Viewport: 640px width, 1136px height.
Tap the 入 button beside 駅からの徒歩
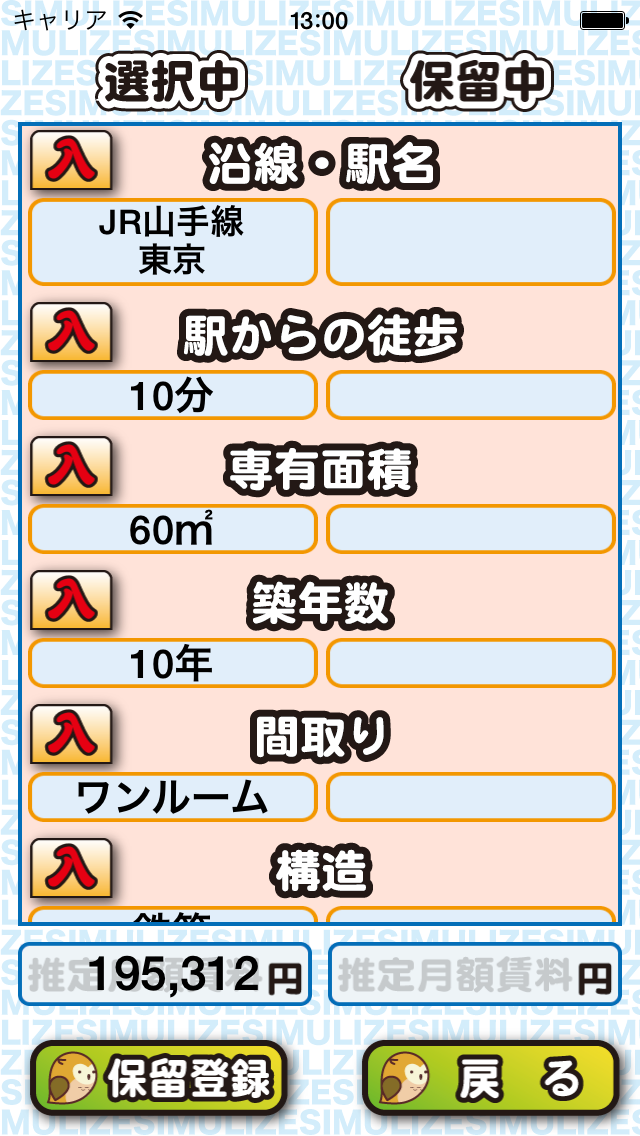(x=71, y=332)
